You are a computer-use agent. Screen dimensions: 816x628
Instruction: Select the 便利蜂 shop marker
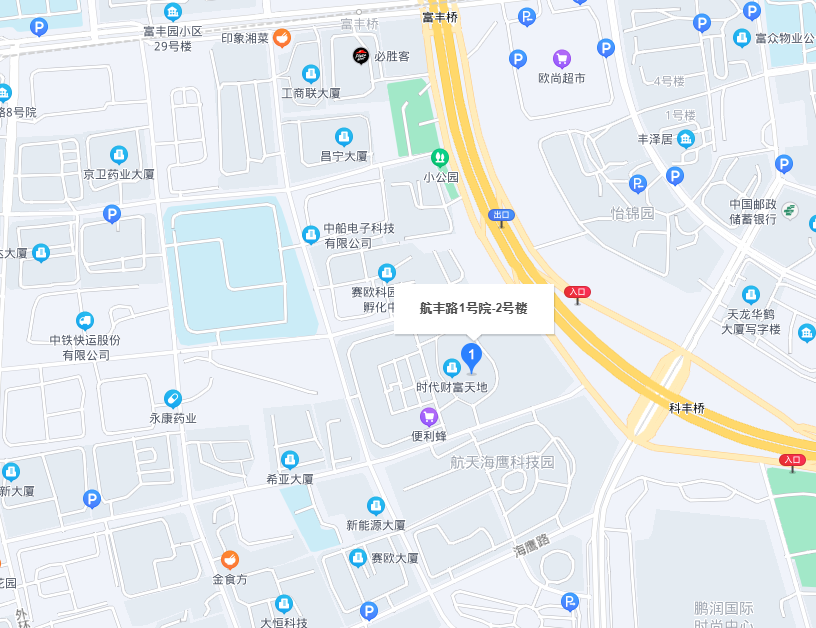[x=428, y=417]
